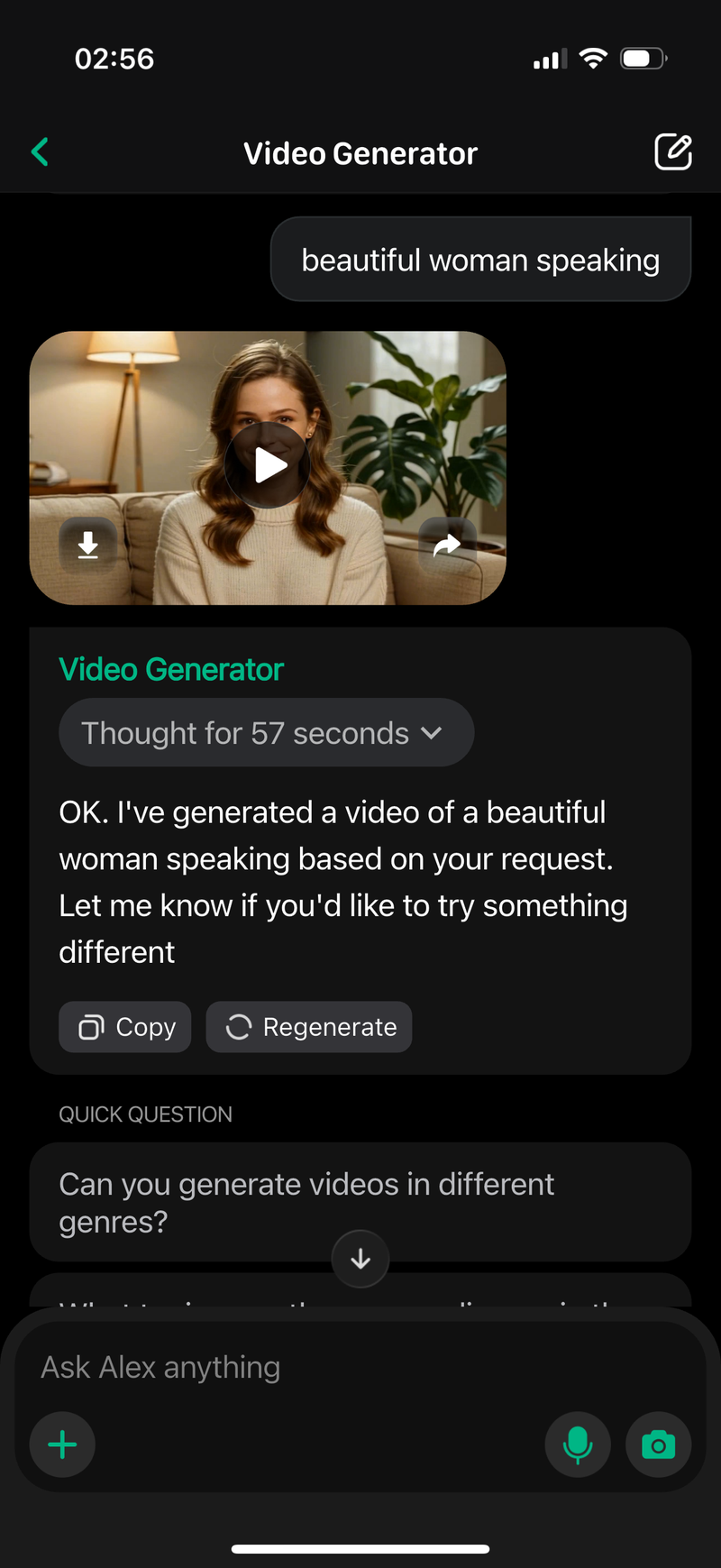Image resolution: width=721 pixels, height=1568 pixels.
Task: Jump to bottom with down arrow button
Action: point(360,1259)
